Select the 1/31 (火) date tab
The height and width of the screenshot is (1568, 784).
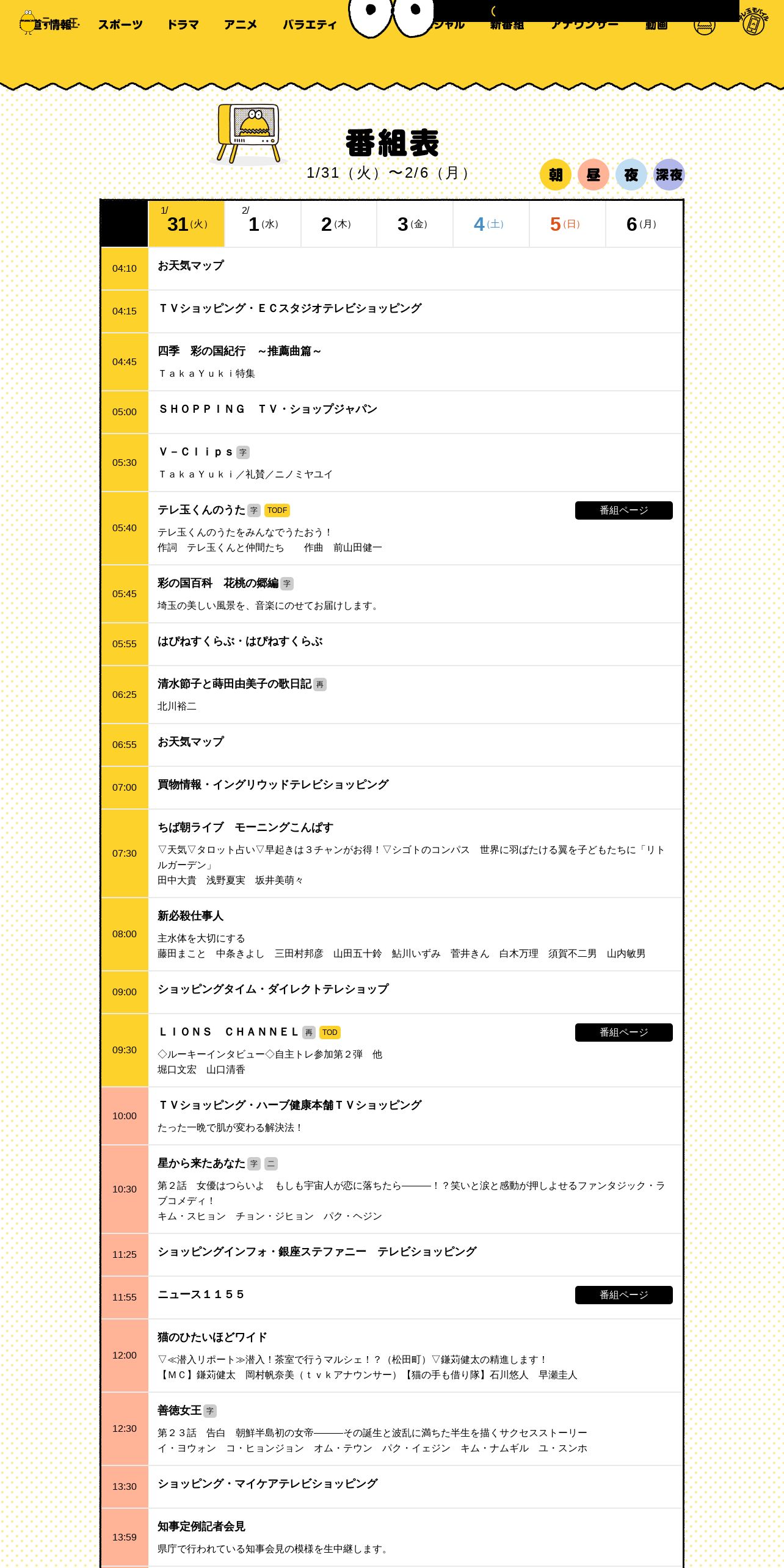coord(186,223)
